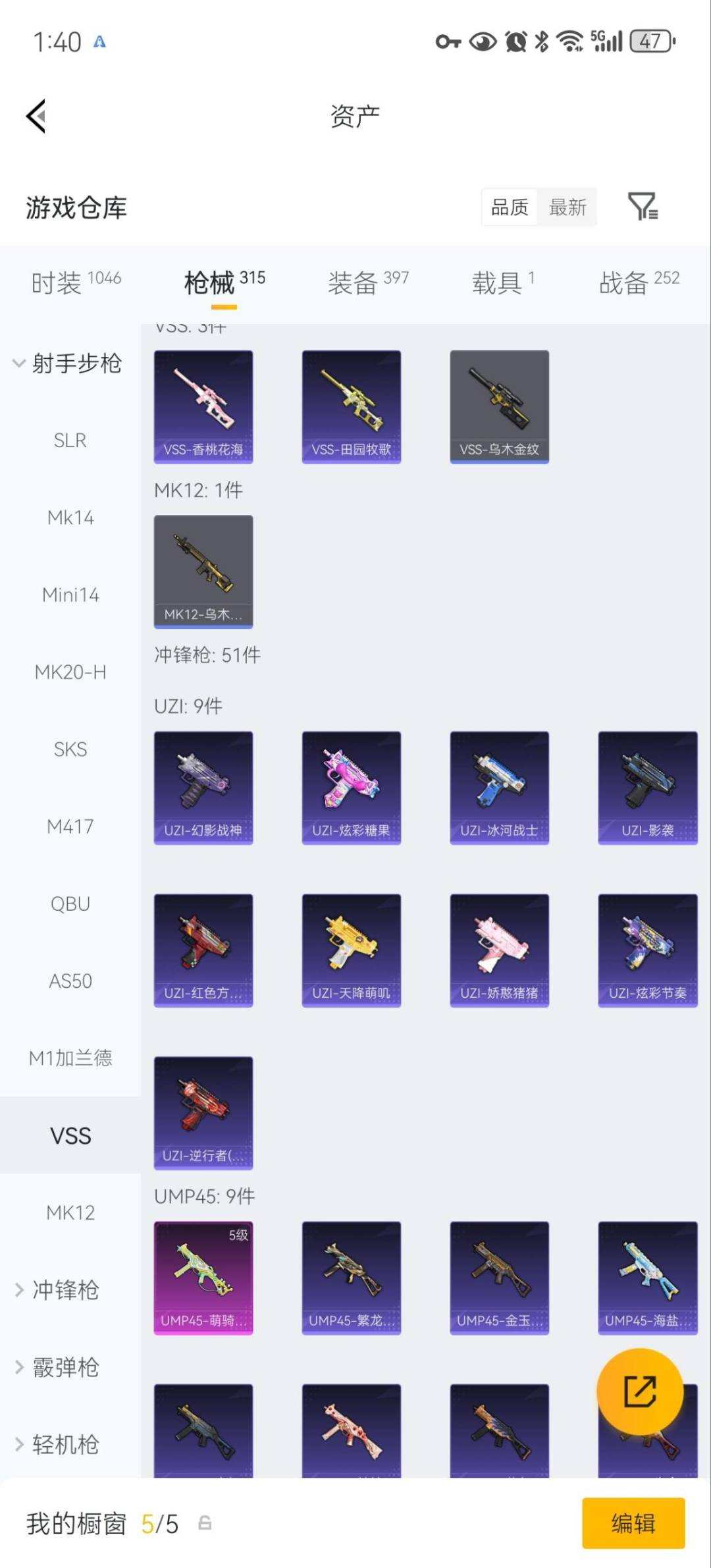
Task: Expand the 冲锋枪 category
Action: [x=59, y=1289]
